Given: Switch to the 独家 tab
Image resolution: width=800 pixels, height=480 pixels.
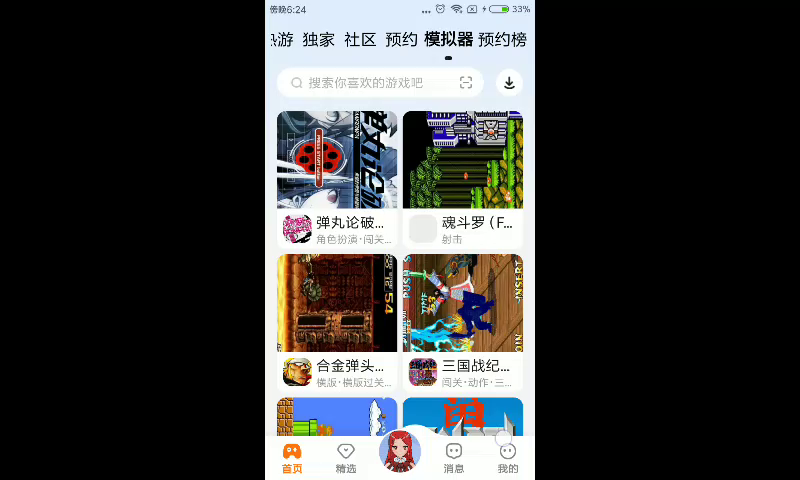Looking at the screenshot, I should click(x=319, y=40).
